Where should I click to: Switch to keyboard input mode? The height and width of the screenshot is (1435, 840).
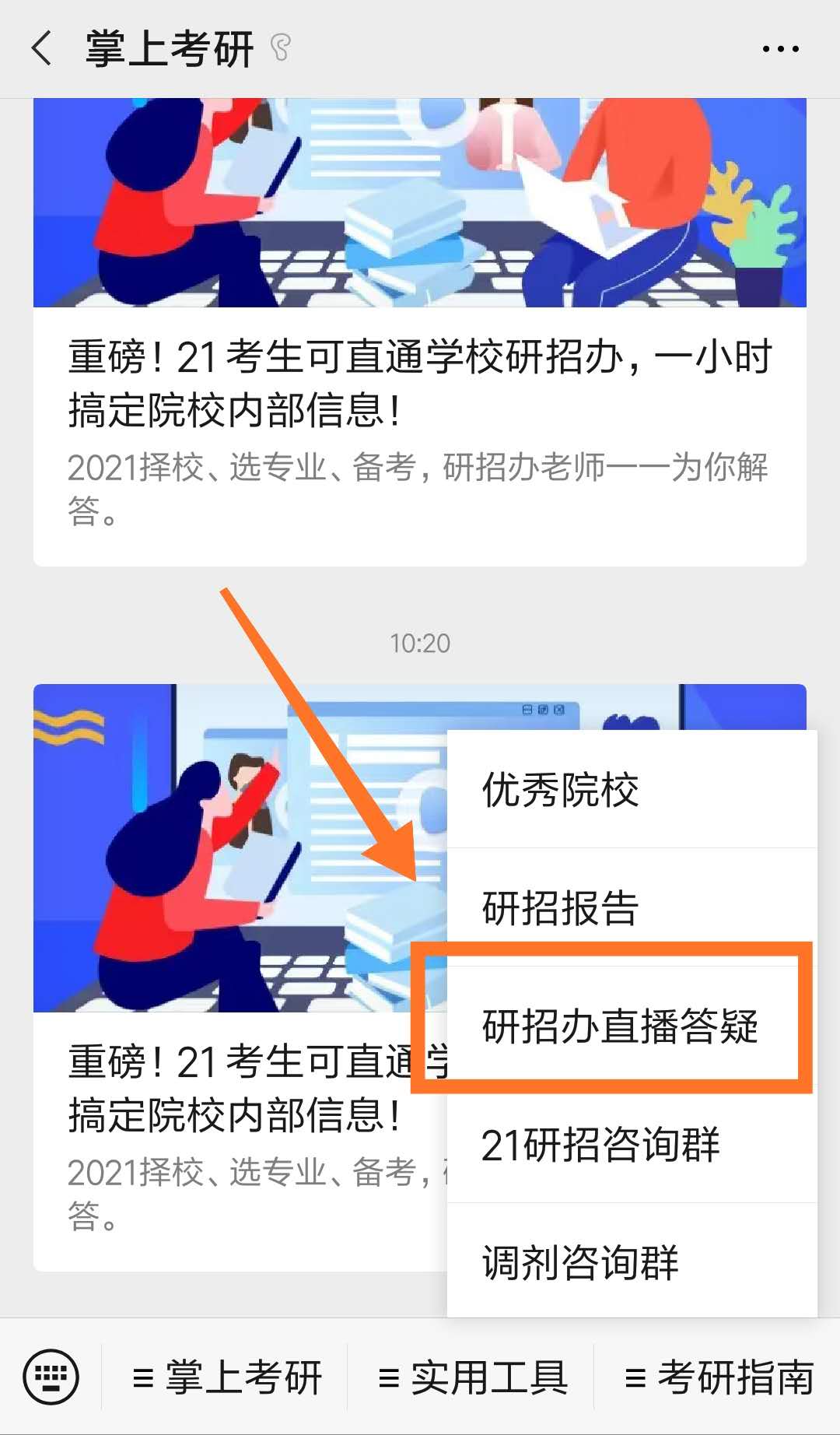pos(51,1377)
